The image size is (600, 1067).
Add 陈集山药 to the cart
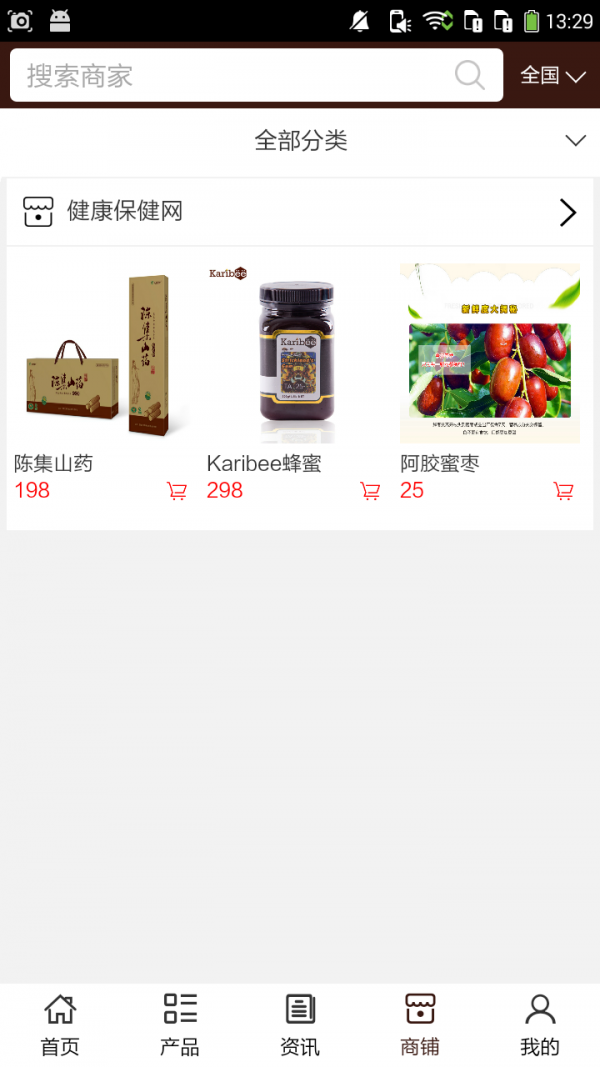point(177,491)
